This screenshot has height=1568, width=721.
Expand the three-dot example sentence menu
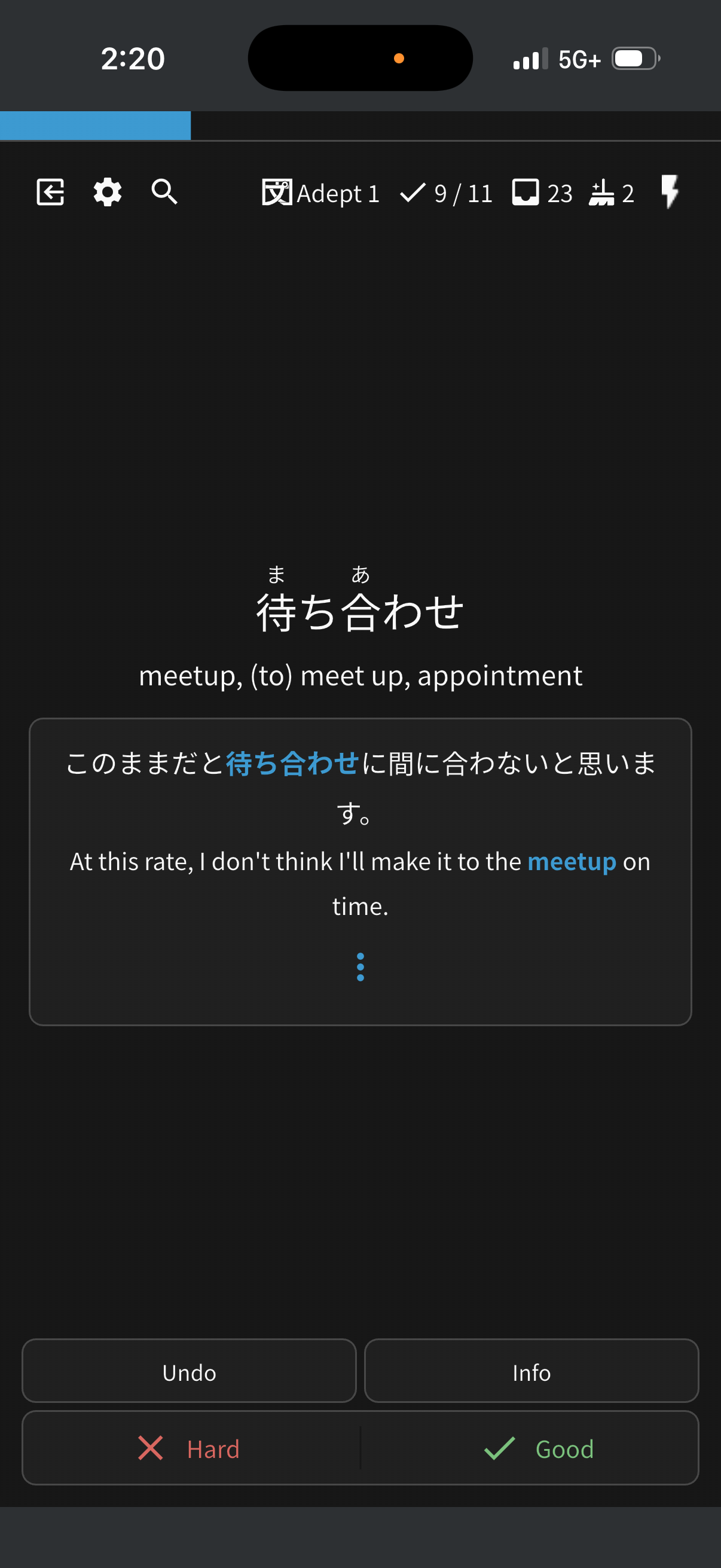click(360, 966)
